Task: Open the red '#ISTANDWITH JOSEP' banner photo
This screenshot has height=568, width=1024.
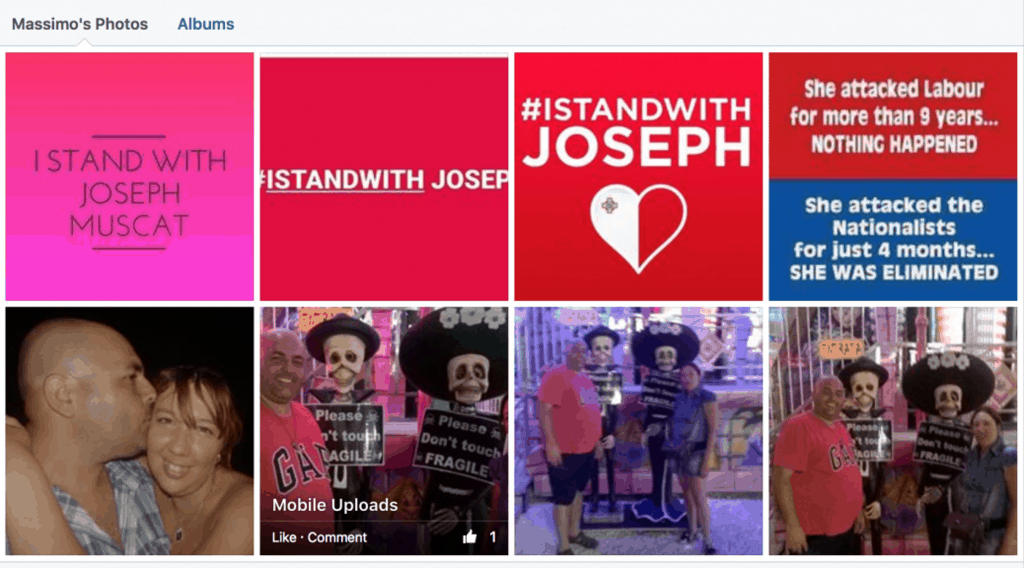Action: click(384, 177)
